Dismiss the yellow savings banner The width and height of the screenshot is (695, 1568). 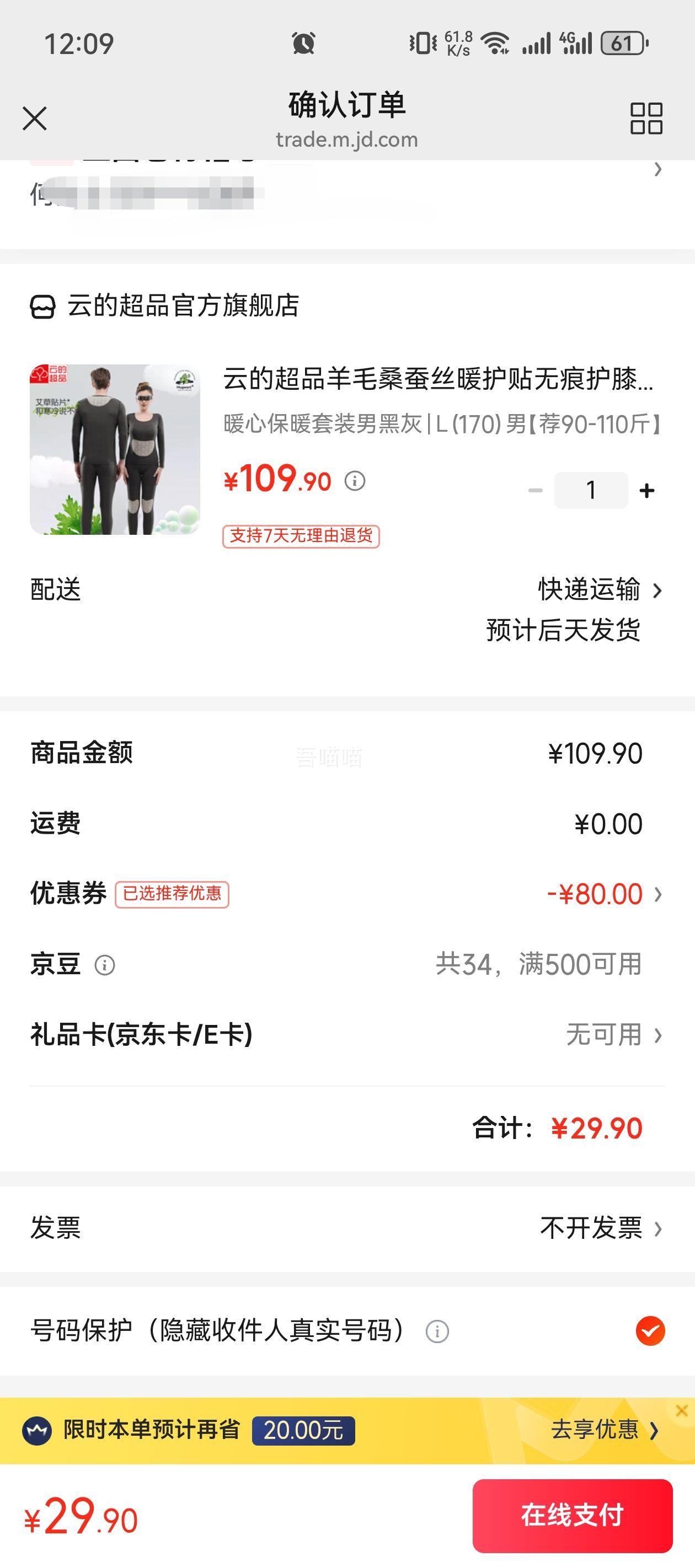682,1410
